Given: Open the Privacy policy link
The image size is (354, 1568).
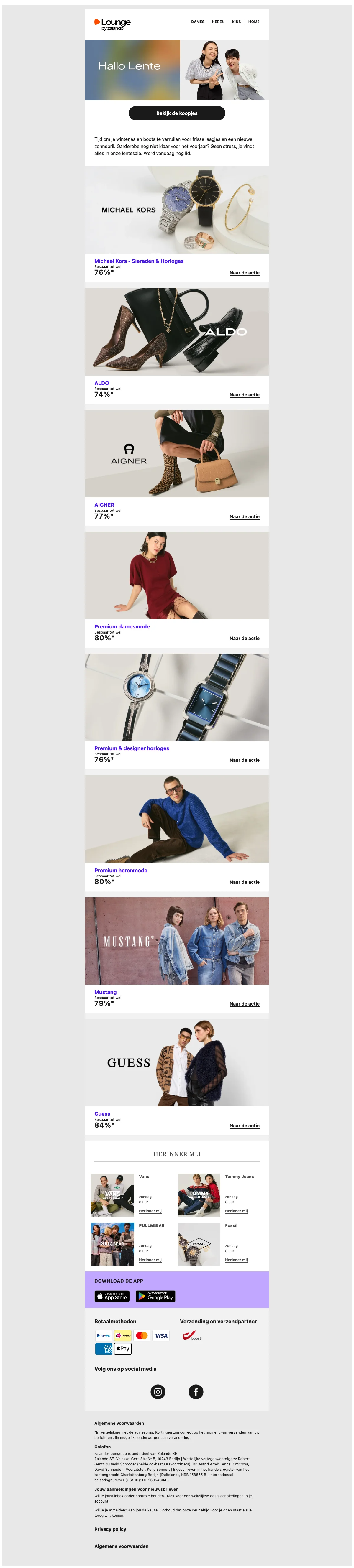Looking at the screenshot, I should [110, 1528].
